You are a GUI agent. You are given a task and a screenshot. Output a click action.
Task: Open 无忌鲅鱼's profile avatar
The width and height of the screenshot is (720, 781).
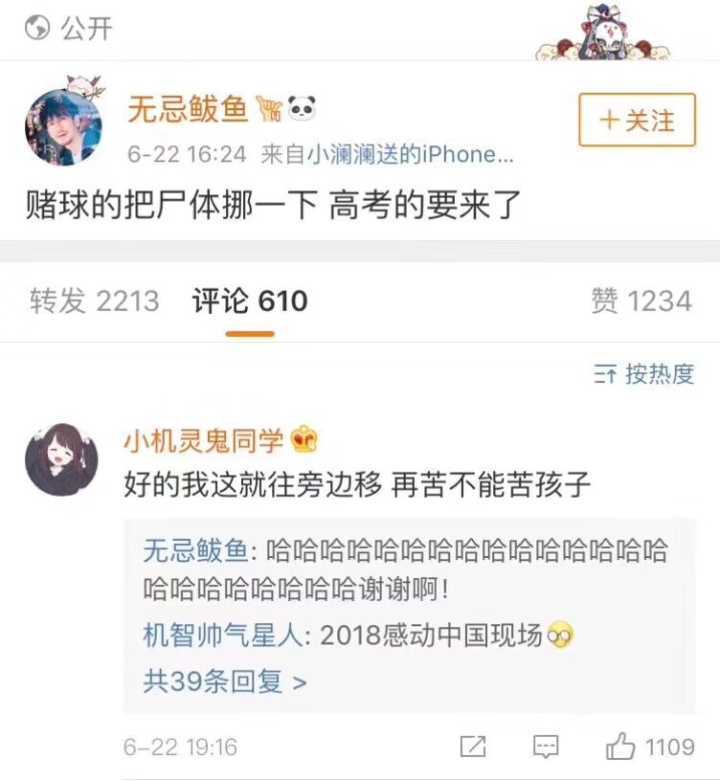coord(60,124)
